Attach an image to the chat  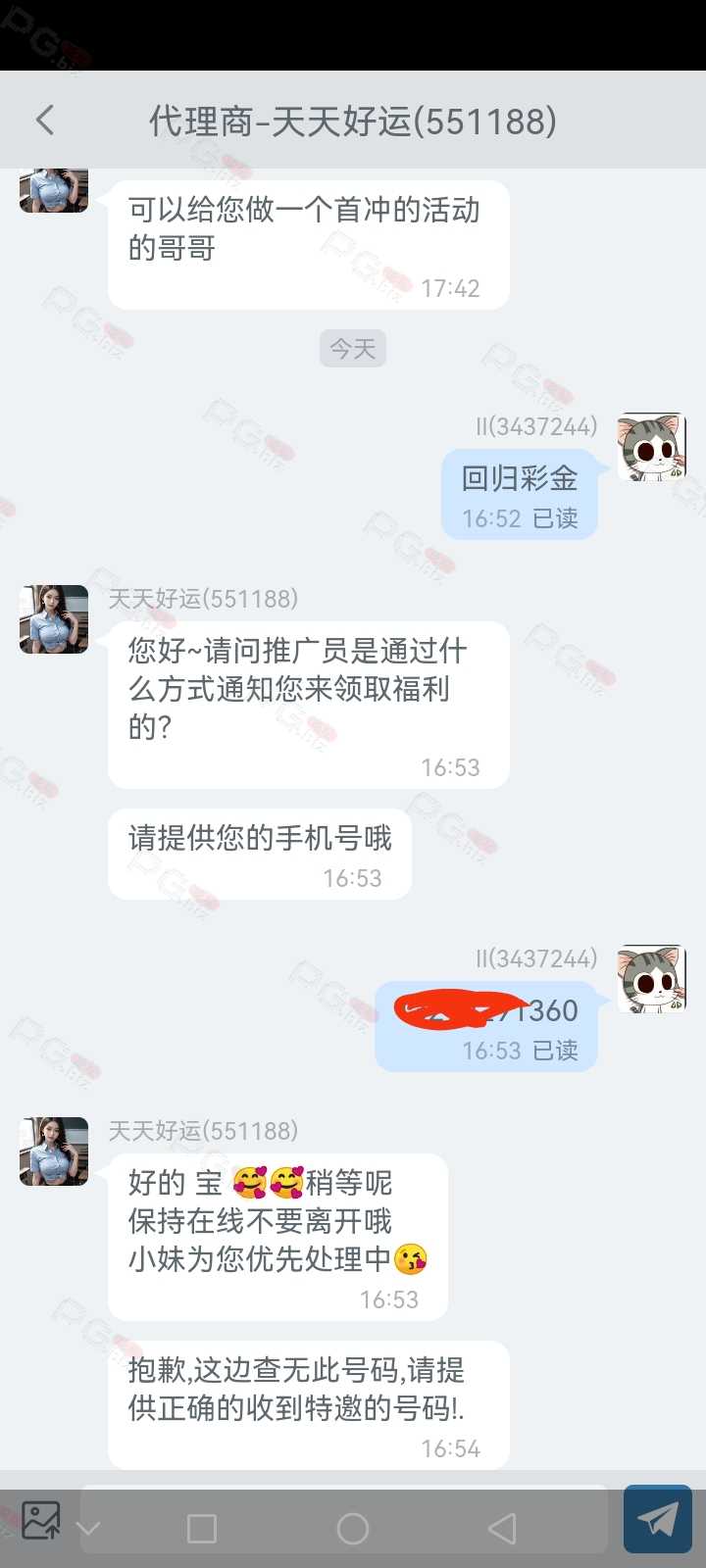[x=41, y=1520]
